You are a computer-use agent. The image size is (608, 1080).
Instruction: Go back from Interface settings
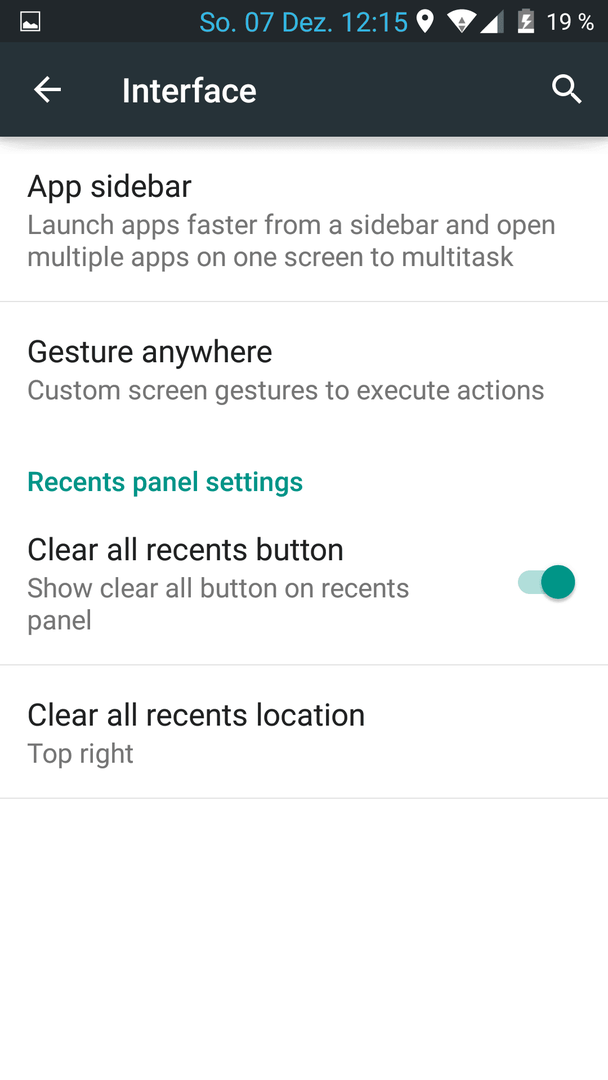[48, 90]
